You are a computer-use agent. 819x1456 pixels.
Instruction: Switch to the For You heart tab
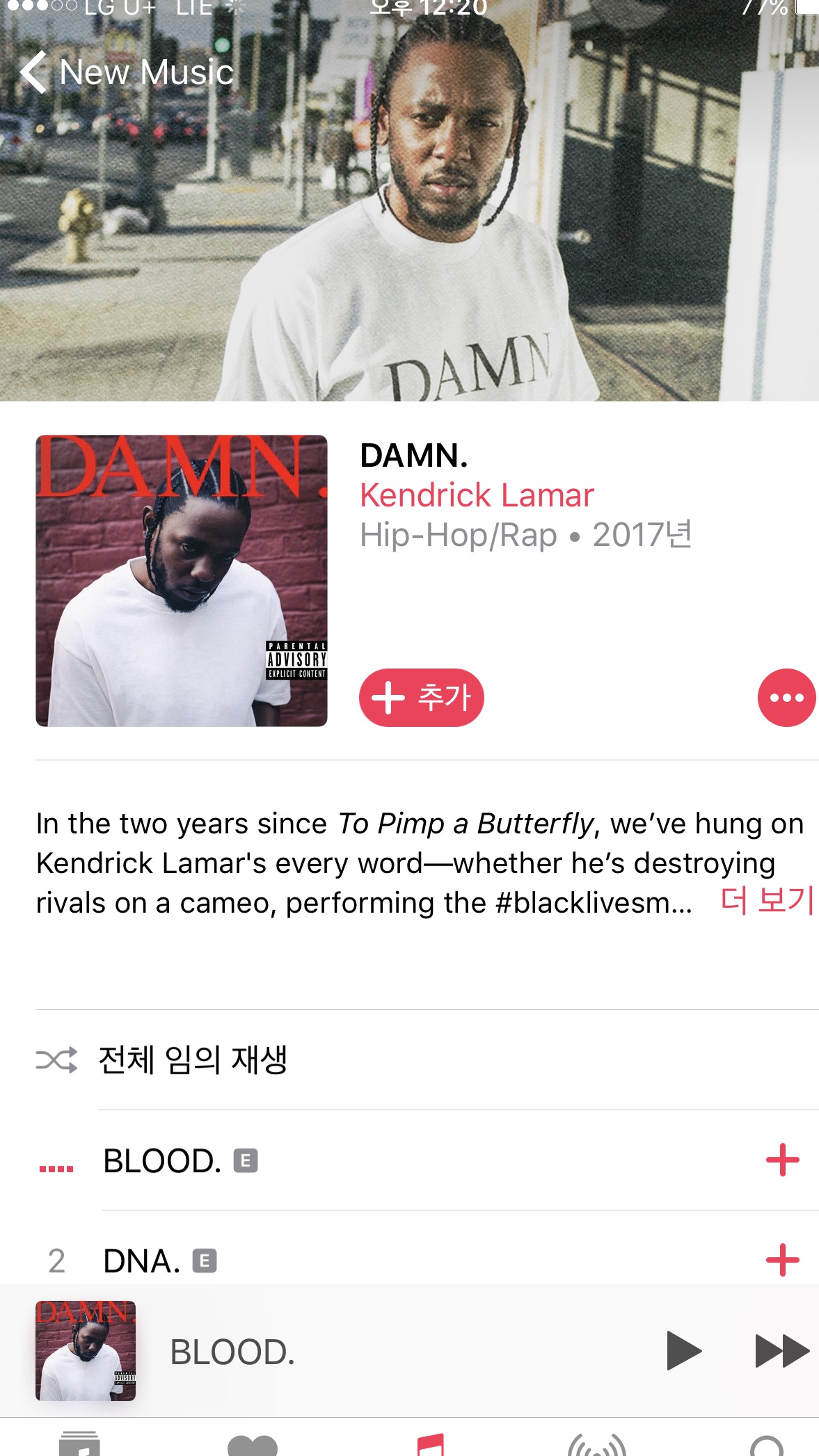pos(252,1444)
